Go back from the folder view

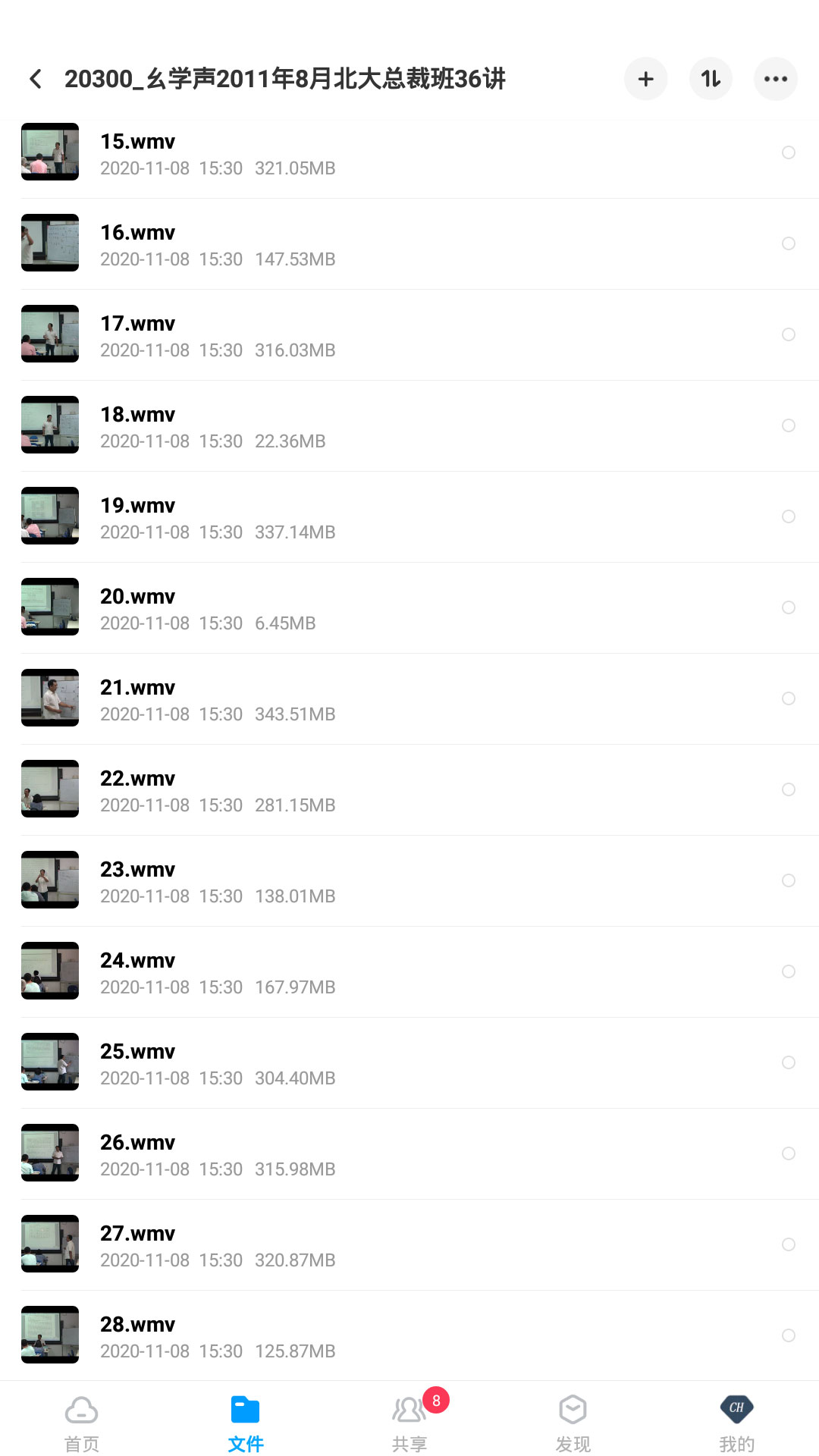click(36, 79)
